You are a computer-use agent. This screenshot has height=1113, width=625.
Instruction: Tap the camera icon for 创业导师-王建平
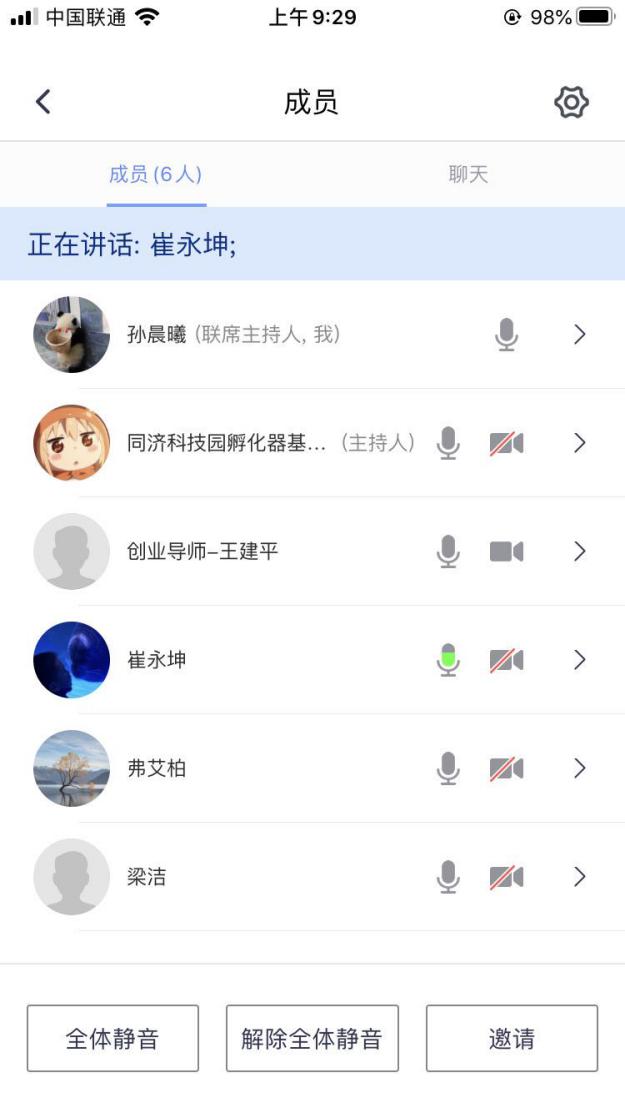coord(506,552)
